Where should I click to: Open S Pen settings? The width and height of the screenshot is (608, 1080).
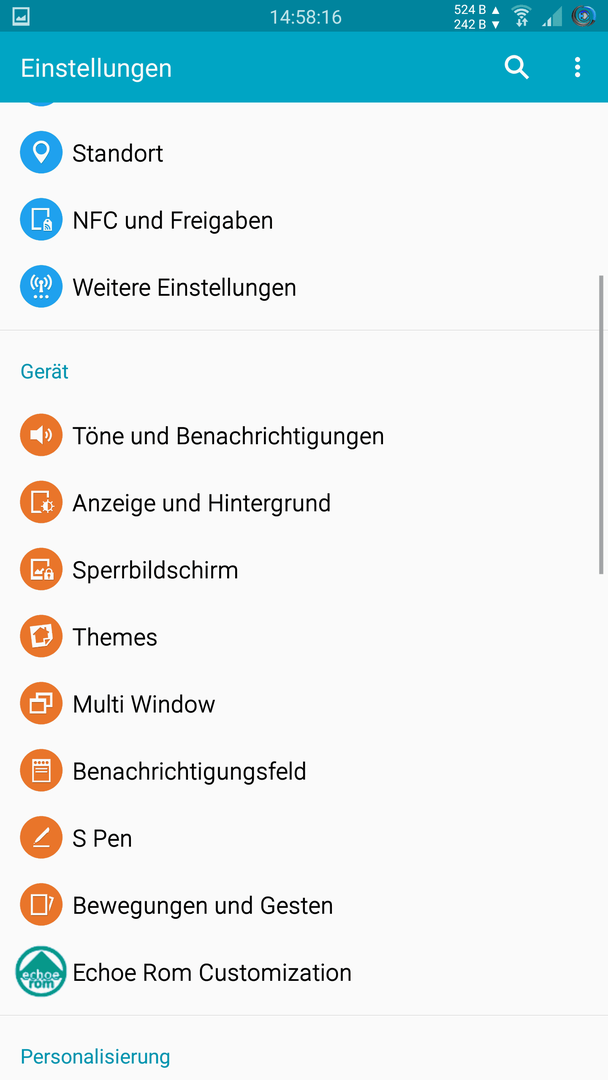[x=304, y=838]
